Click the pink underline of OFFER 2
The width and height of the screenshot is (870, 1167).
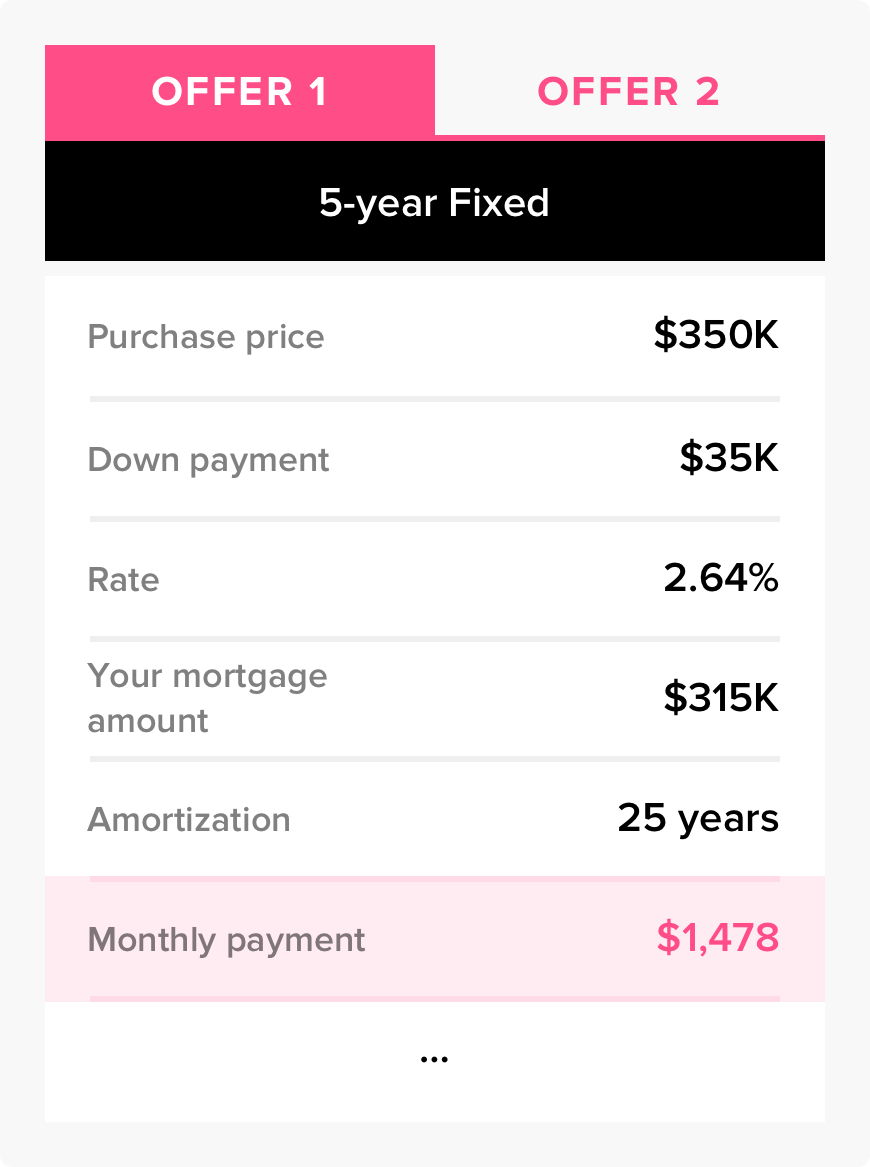(629, 131)
